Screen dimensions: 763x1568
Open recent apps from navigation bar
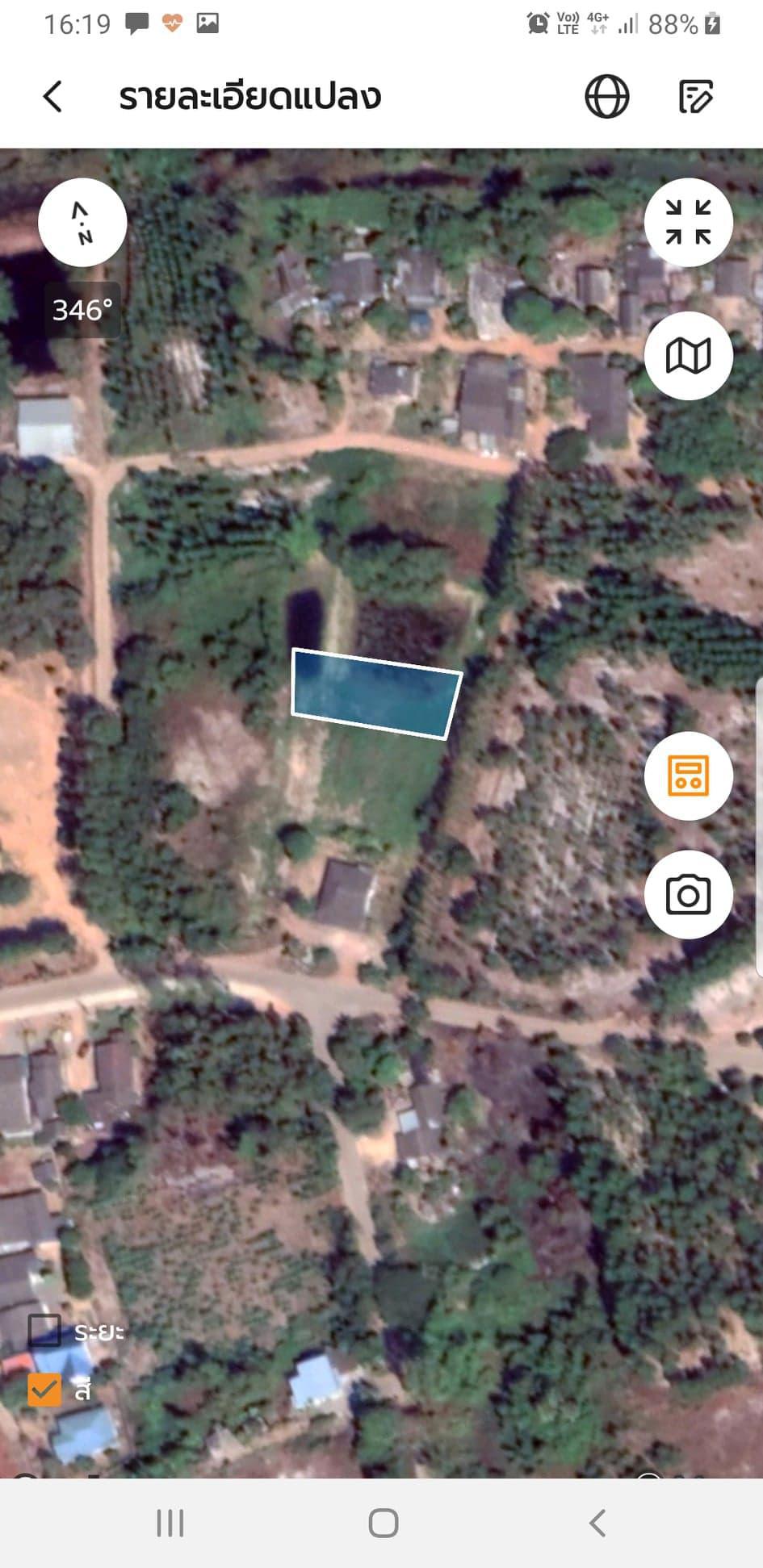pos(170,1523)
